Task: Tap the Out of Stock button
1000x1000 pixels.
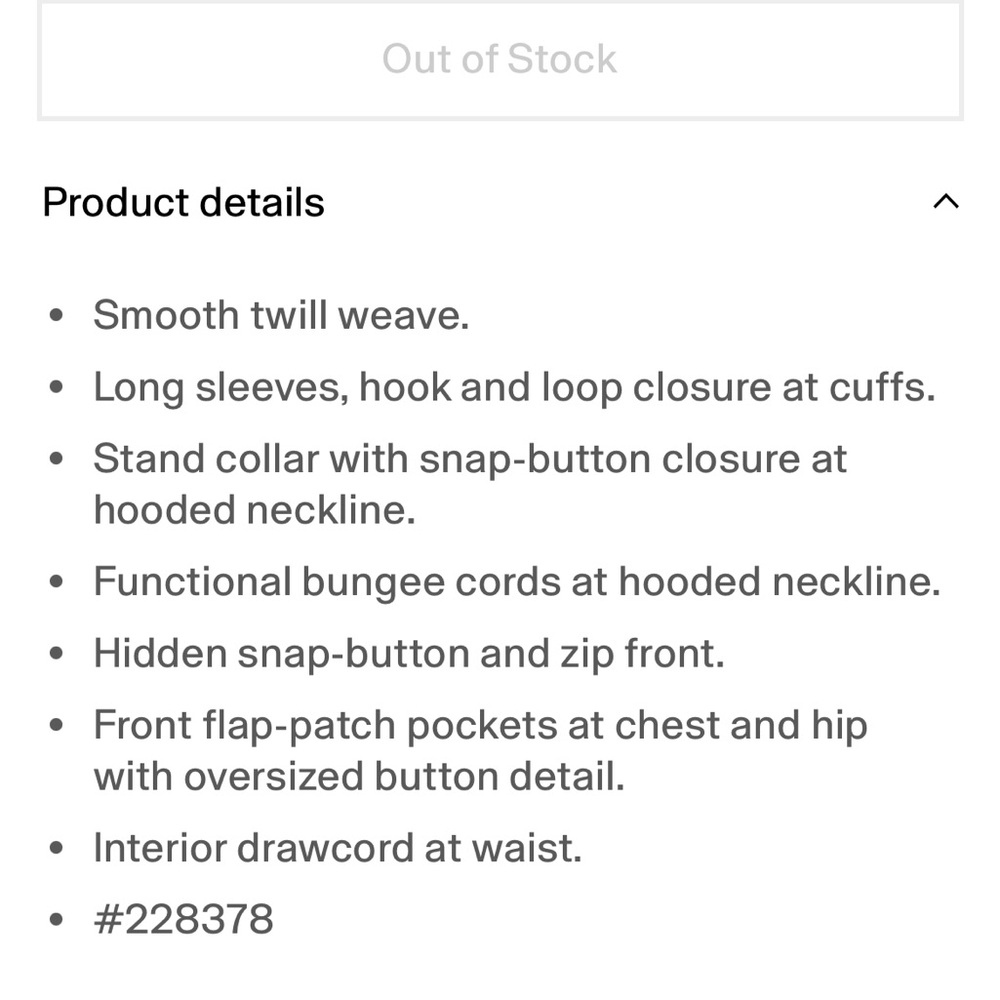Action: point(500,60)
